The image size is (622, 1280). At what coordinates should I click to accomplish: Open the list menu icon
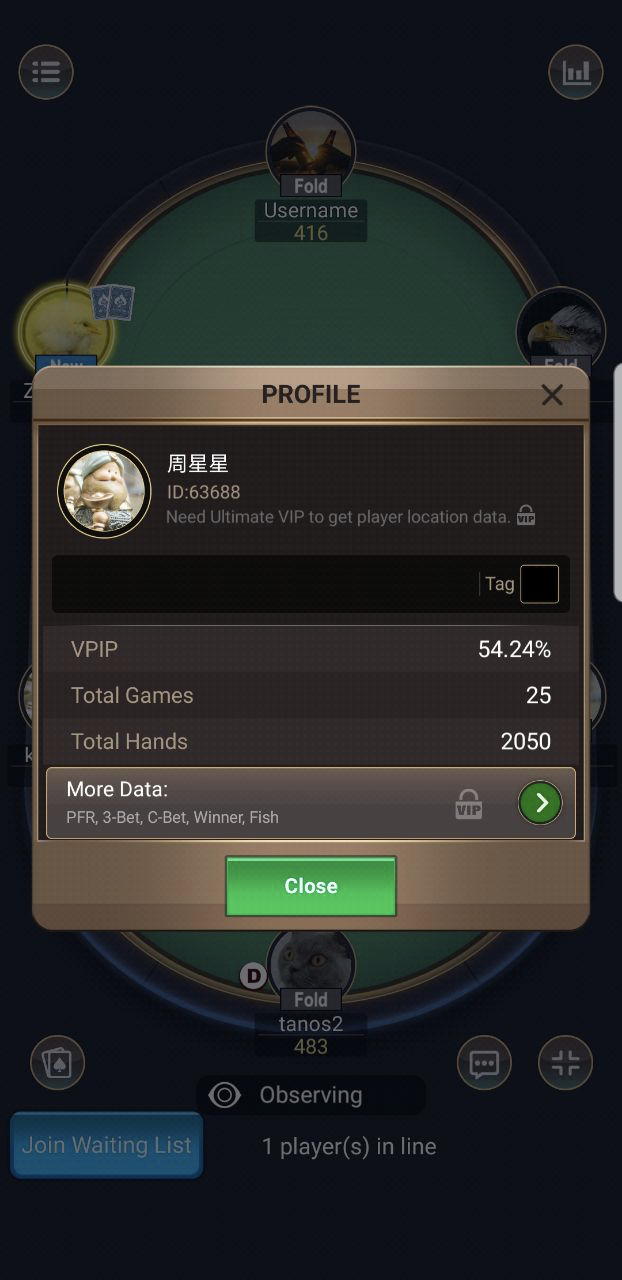tap(46, 71)
